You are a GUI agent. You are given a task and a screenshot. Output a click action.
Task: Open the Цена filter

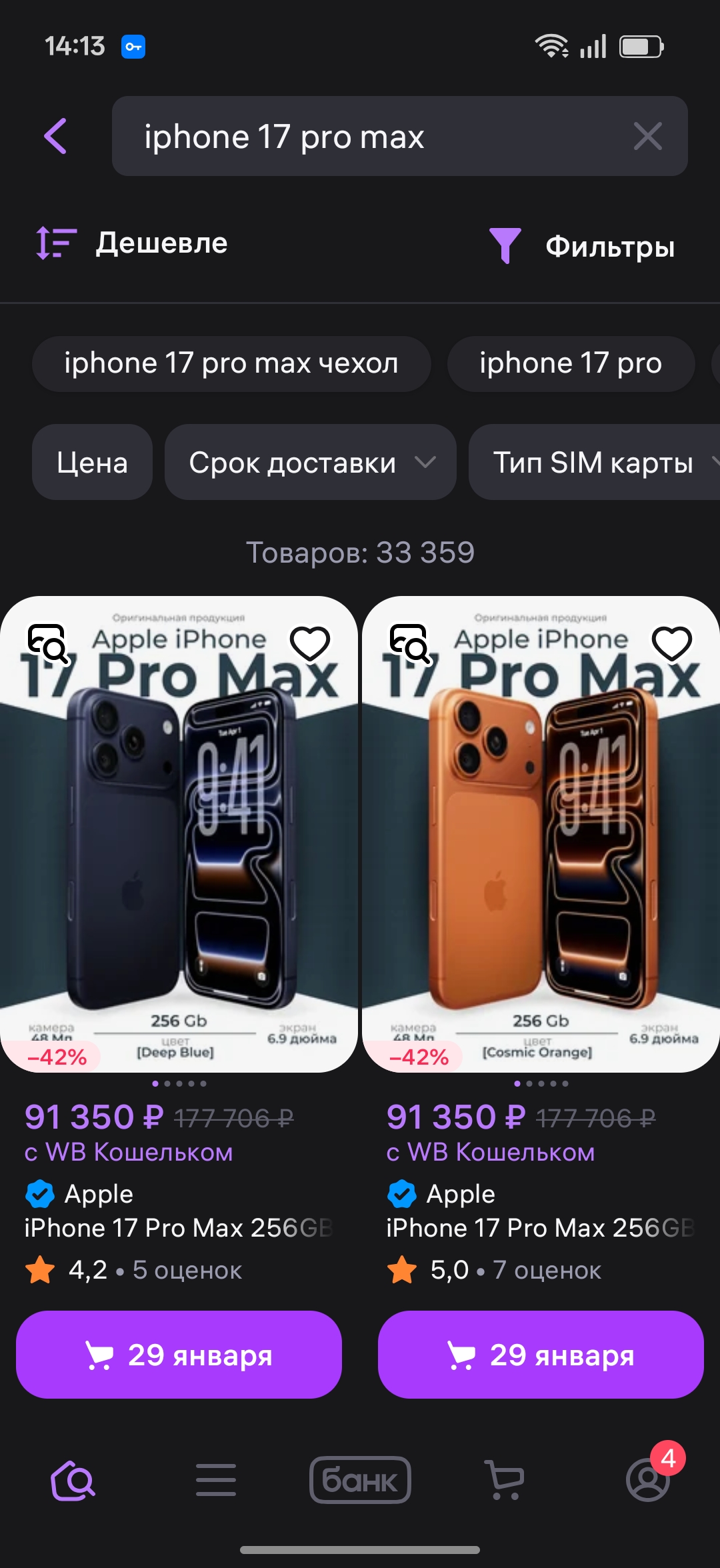pos(92,462)
